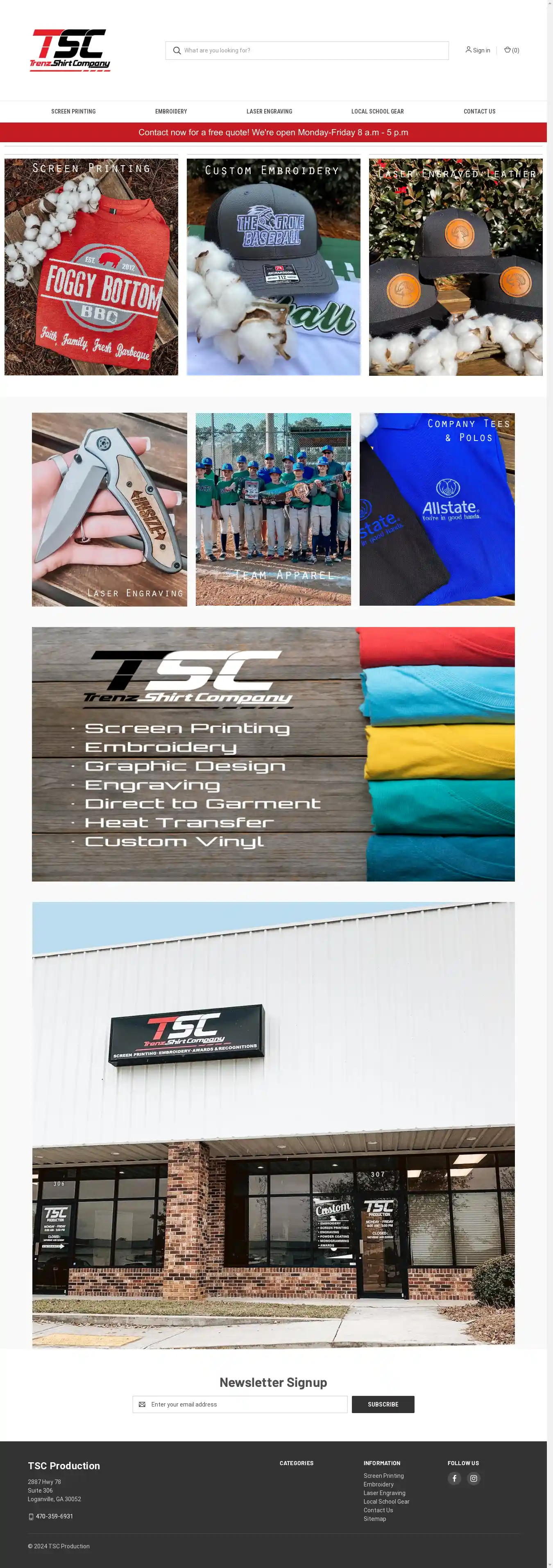Open the Team Apparel picture tile
Image resolution: width=553 pixels, height=1568 pixels.
tap(273, 509)
